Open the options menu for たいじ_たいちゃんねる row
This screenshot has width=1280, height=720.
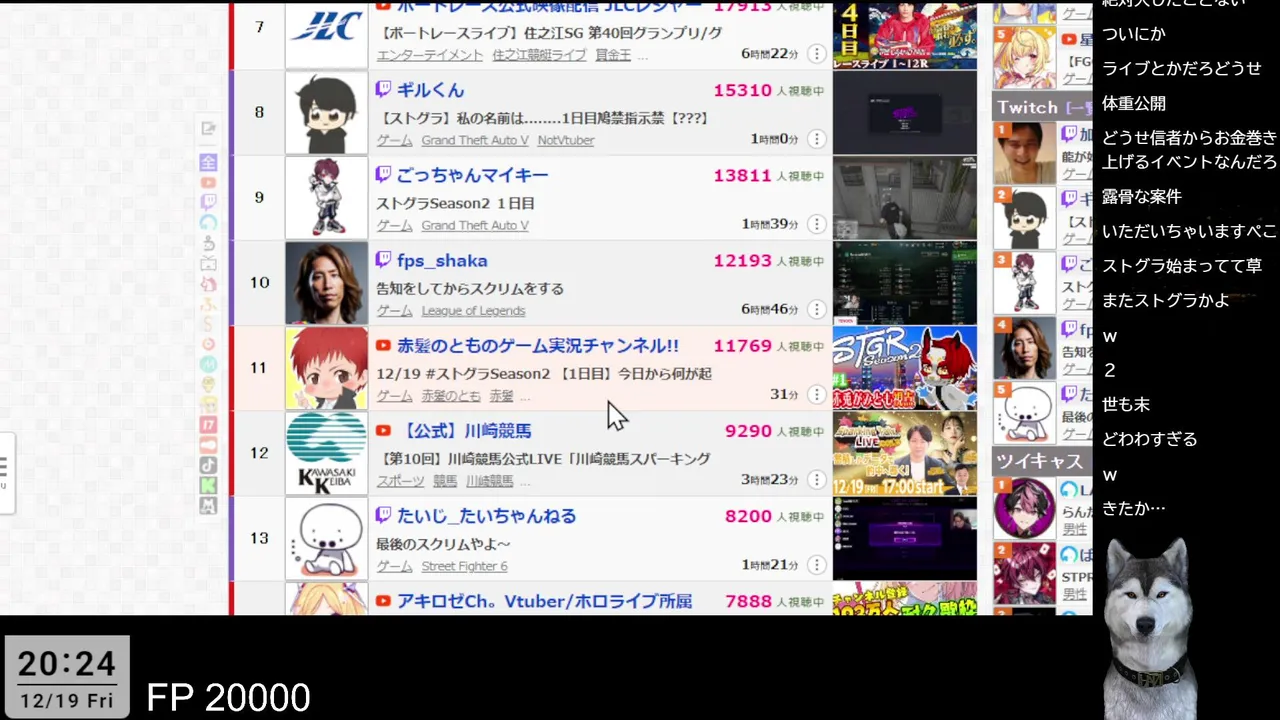(x=817, y=565)
